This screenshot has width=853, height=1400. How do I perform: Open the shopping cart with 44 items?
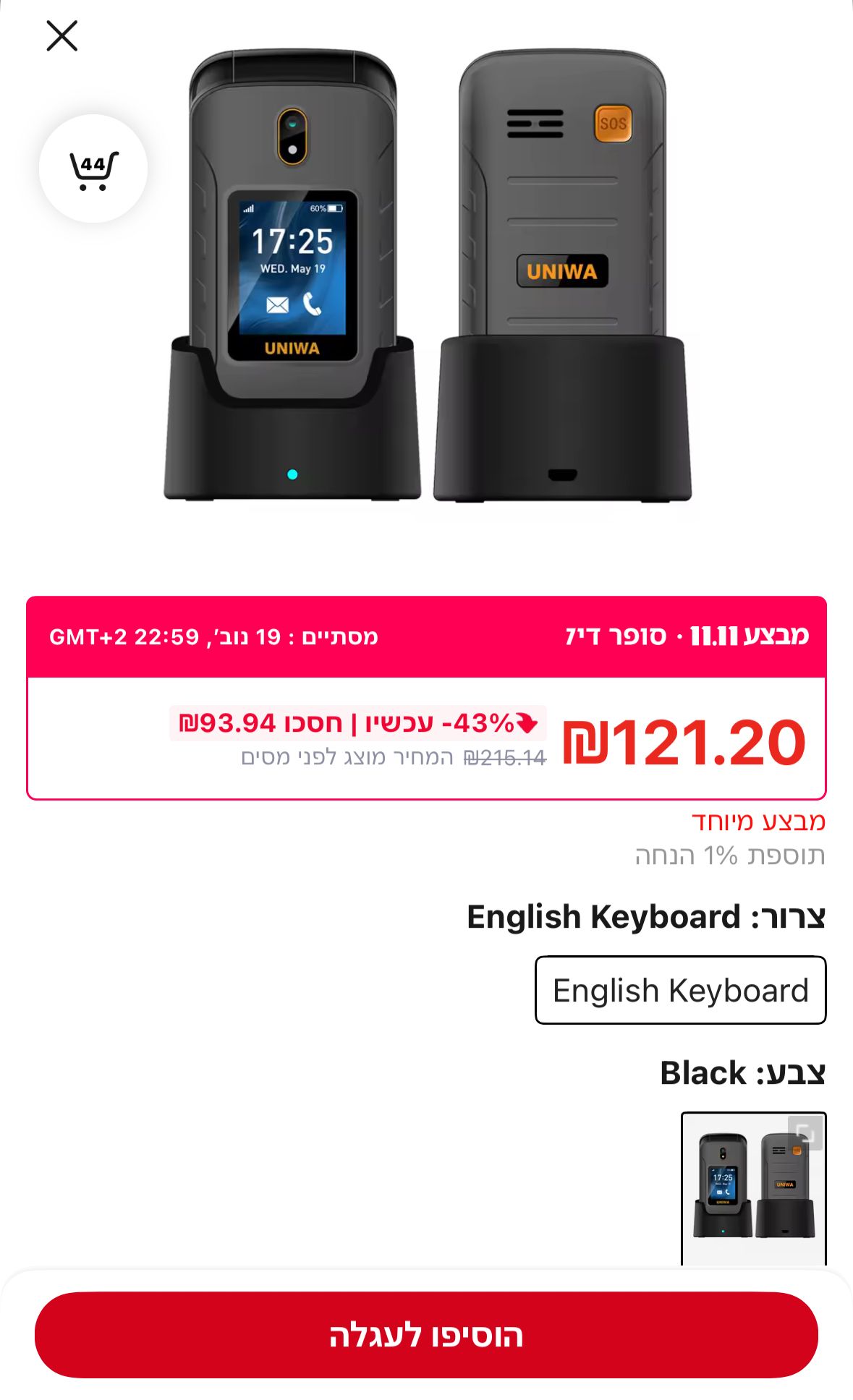click(93, 168)
